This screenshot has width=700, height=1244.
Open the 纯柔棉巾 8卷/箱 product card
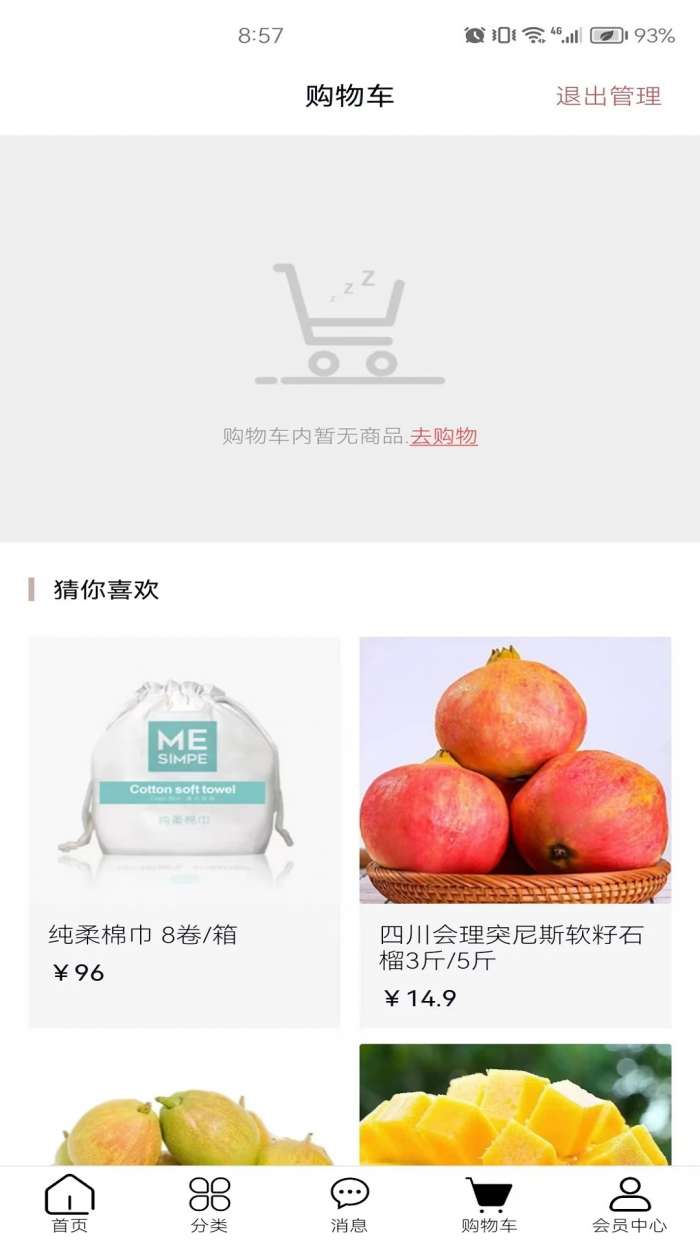point(184,830)
